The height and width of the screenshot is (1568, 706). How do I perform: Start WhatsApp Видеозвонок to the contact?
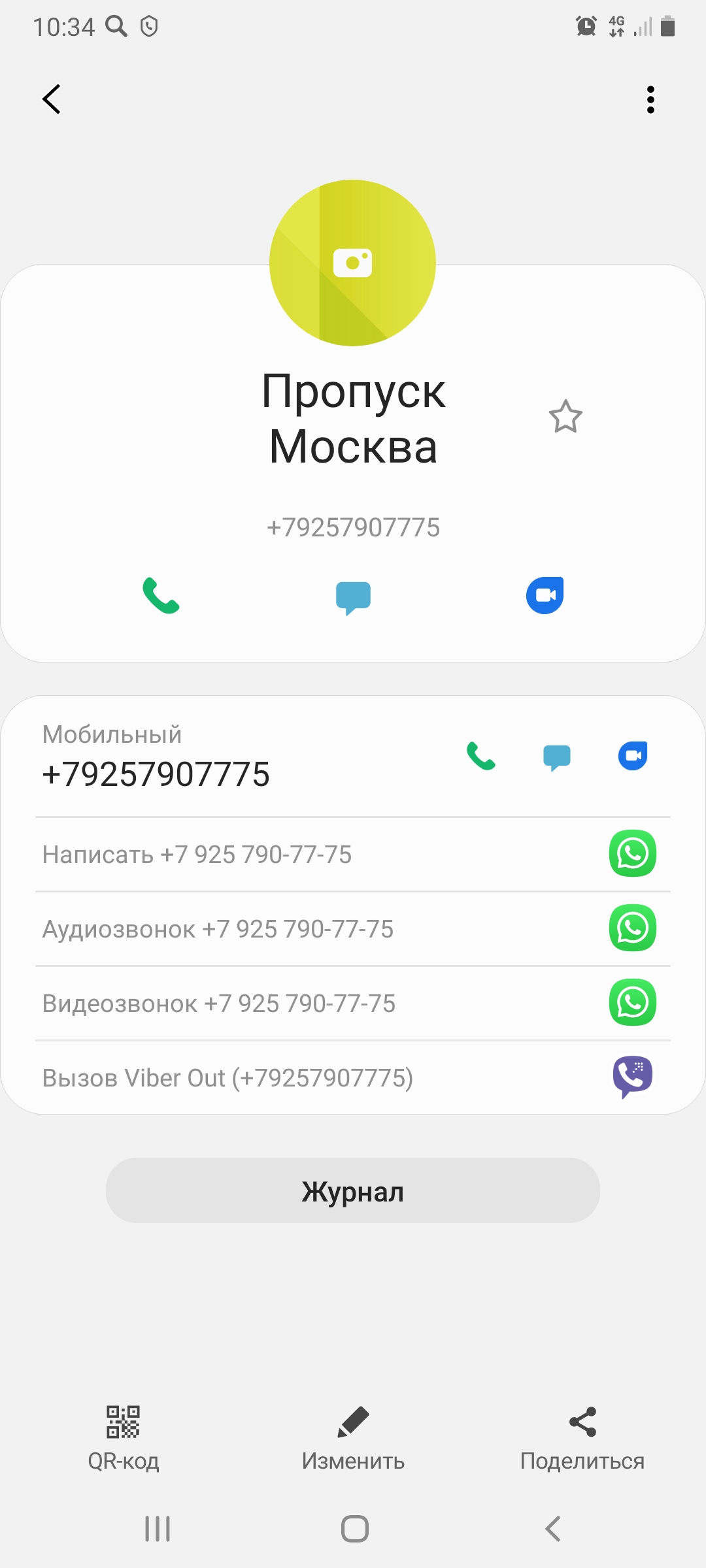point(353,1003)
